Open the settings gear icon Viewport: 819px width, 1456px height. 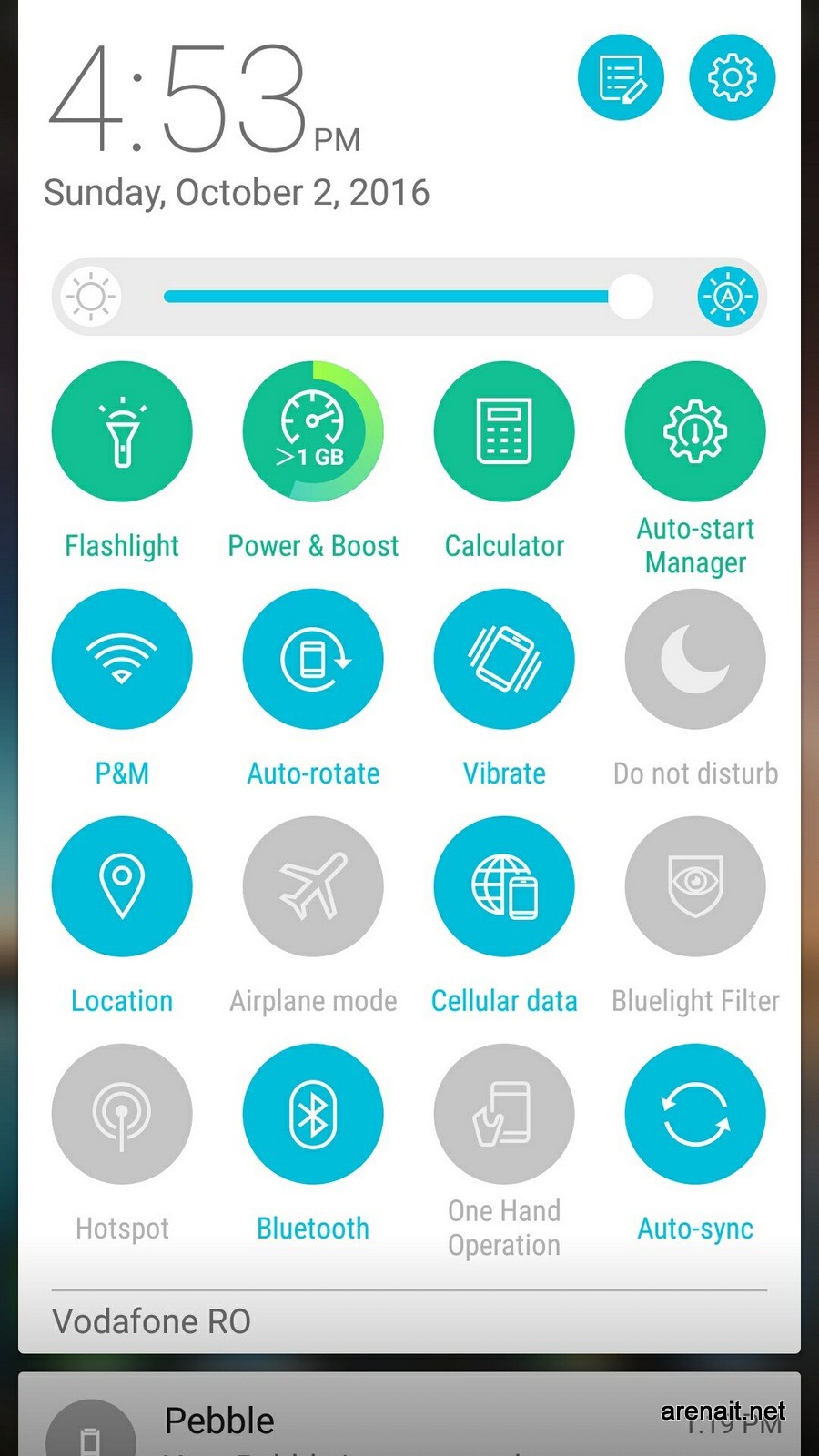click(x=732, y=77)
